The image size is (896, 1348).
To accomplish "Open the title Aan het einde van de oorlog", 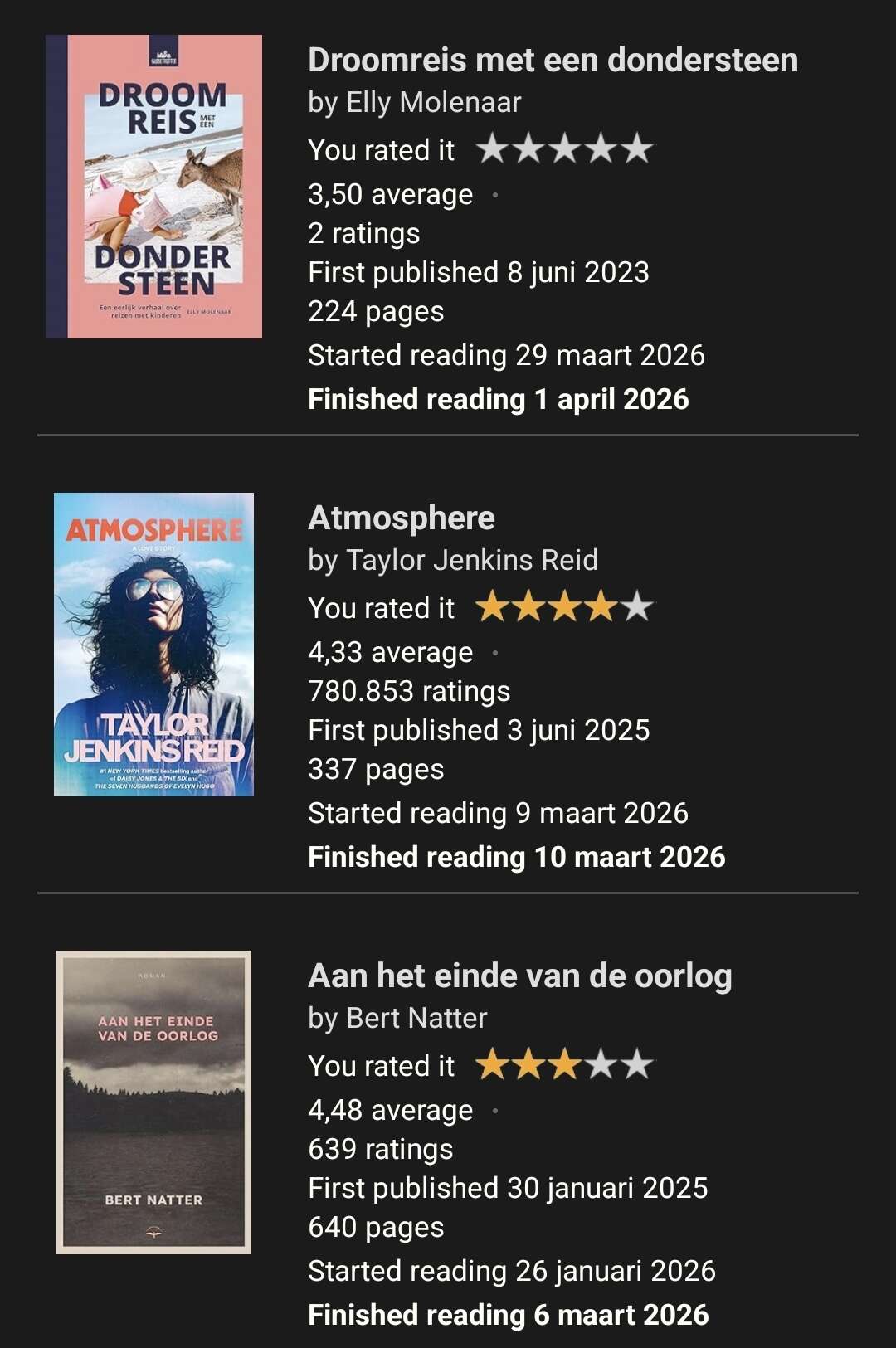I will click(519, 976).
